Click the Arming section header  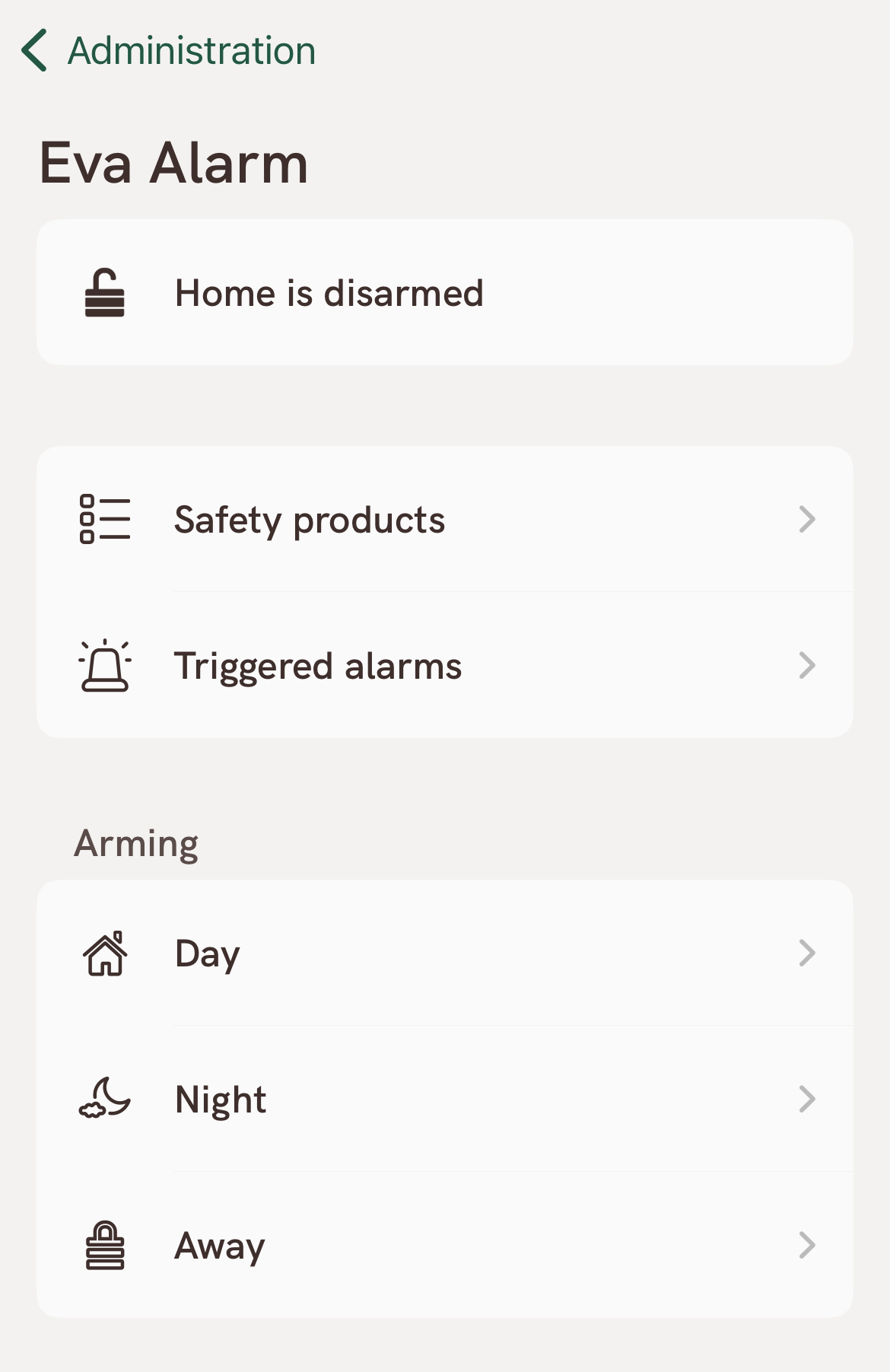pyautogui.click(x=136, y=842)
